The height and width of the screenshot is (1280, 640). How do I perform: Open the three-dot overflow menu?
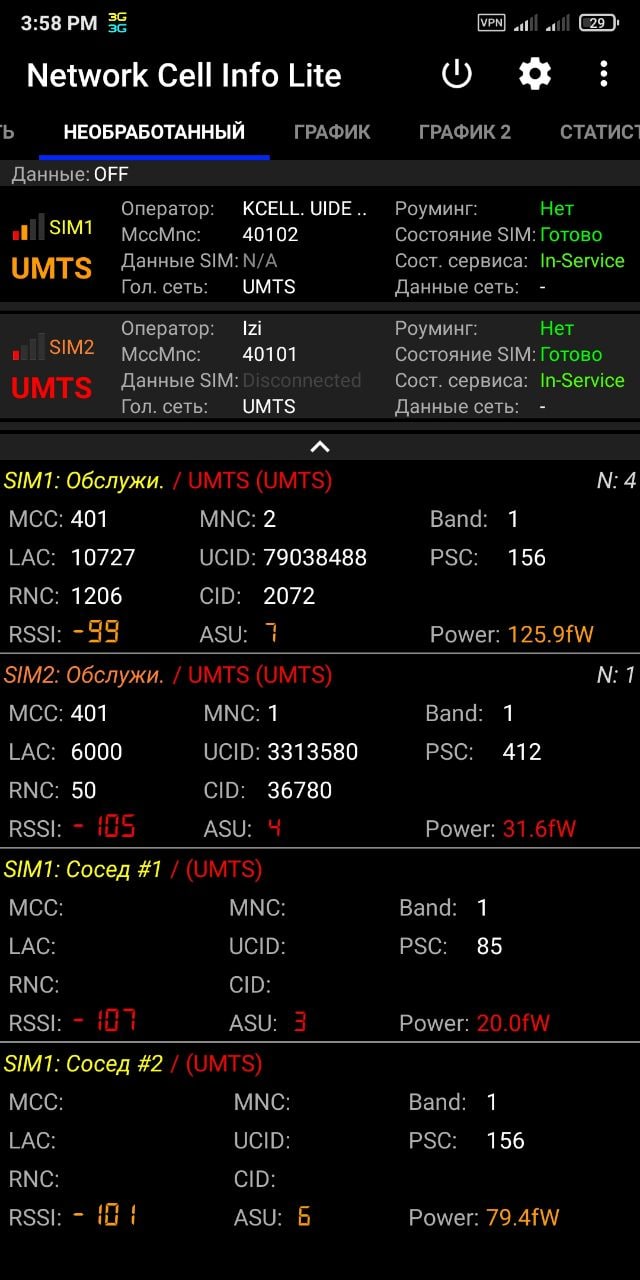pos(603,74)
